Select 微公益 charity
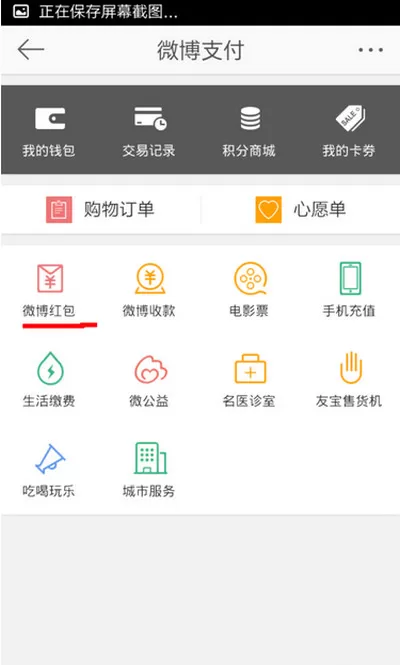 149,380
